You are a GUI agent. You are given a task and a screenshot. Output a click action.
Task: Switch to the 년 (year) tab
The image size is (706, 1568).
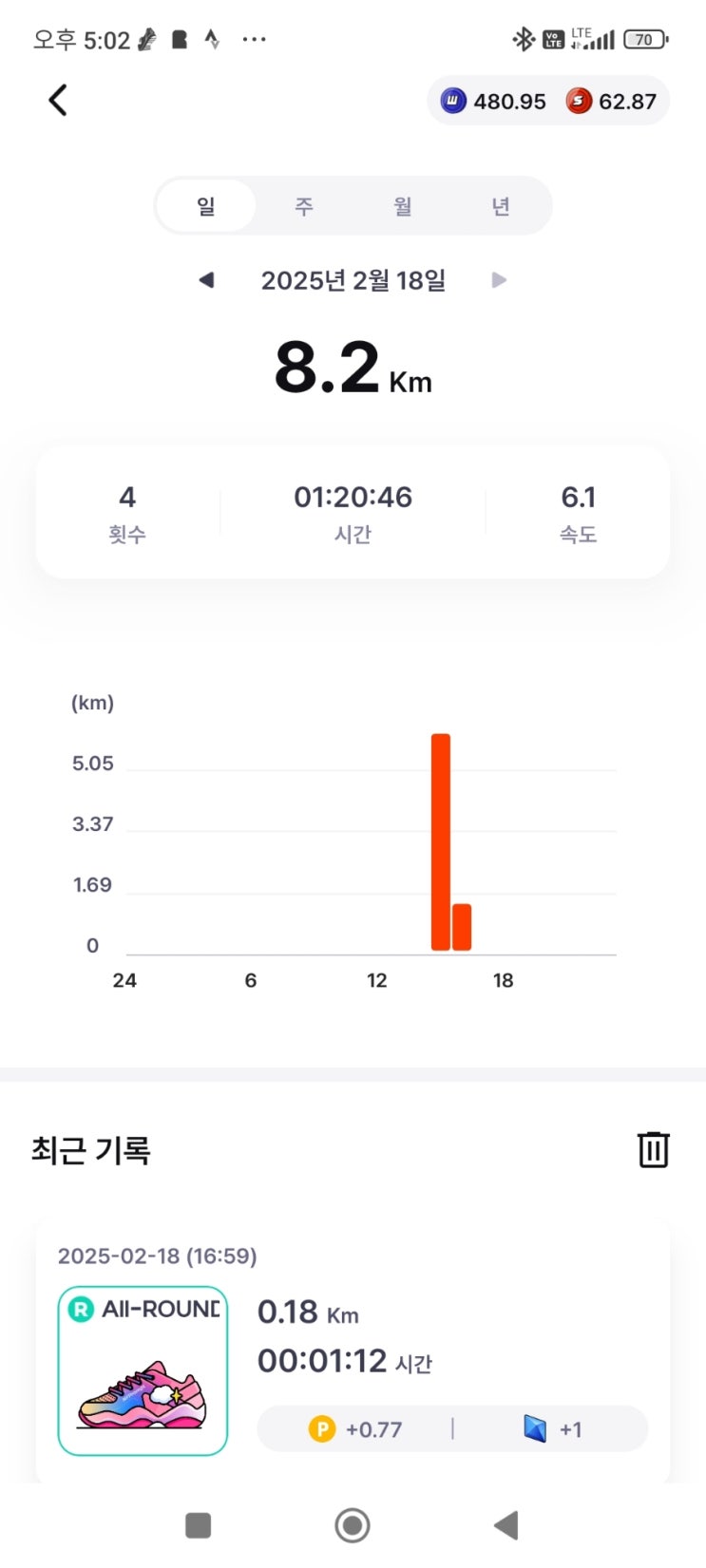501,205
